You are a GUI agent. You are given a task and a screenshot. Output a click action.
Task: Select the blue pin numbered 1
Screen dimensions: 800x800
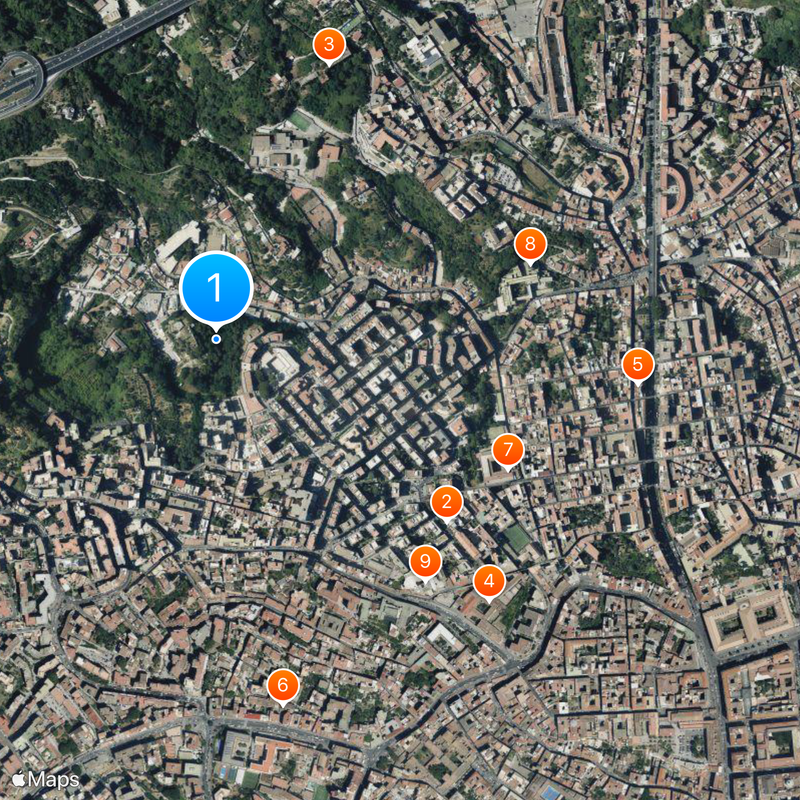(215, 288)
